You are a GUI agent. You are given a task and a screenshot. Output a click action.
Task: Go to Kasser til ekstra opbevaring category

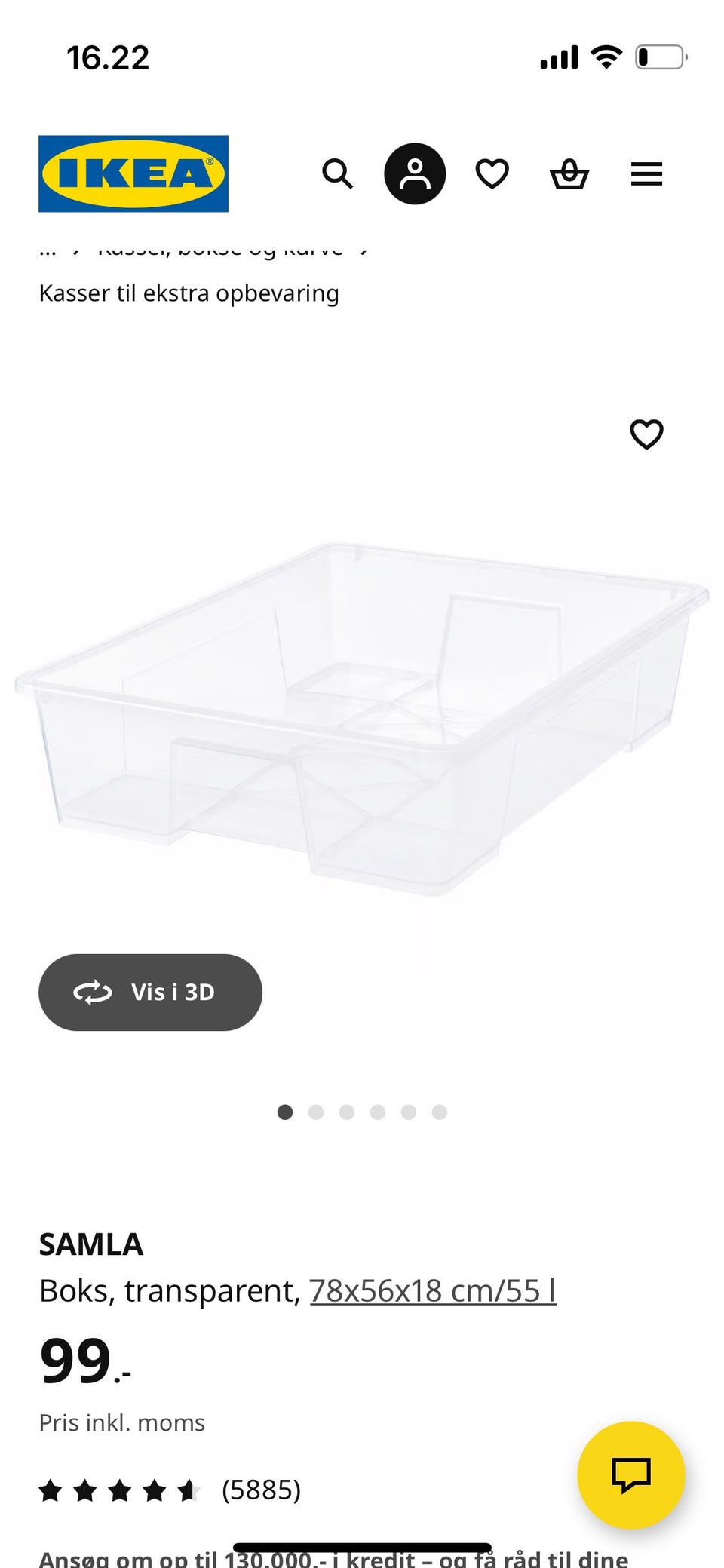pyautogui.click(x=189, y=293)
